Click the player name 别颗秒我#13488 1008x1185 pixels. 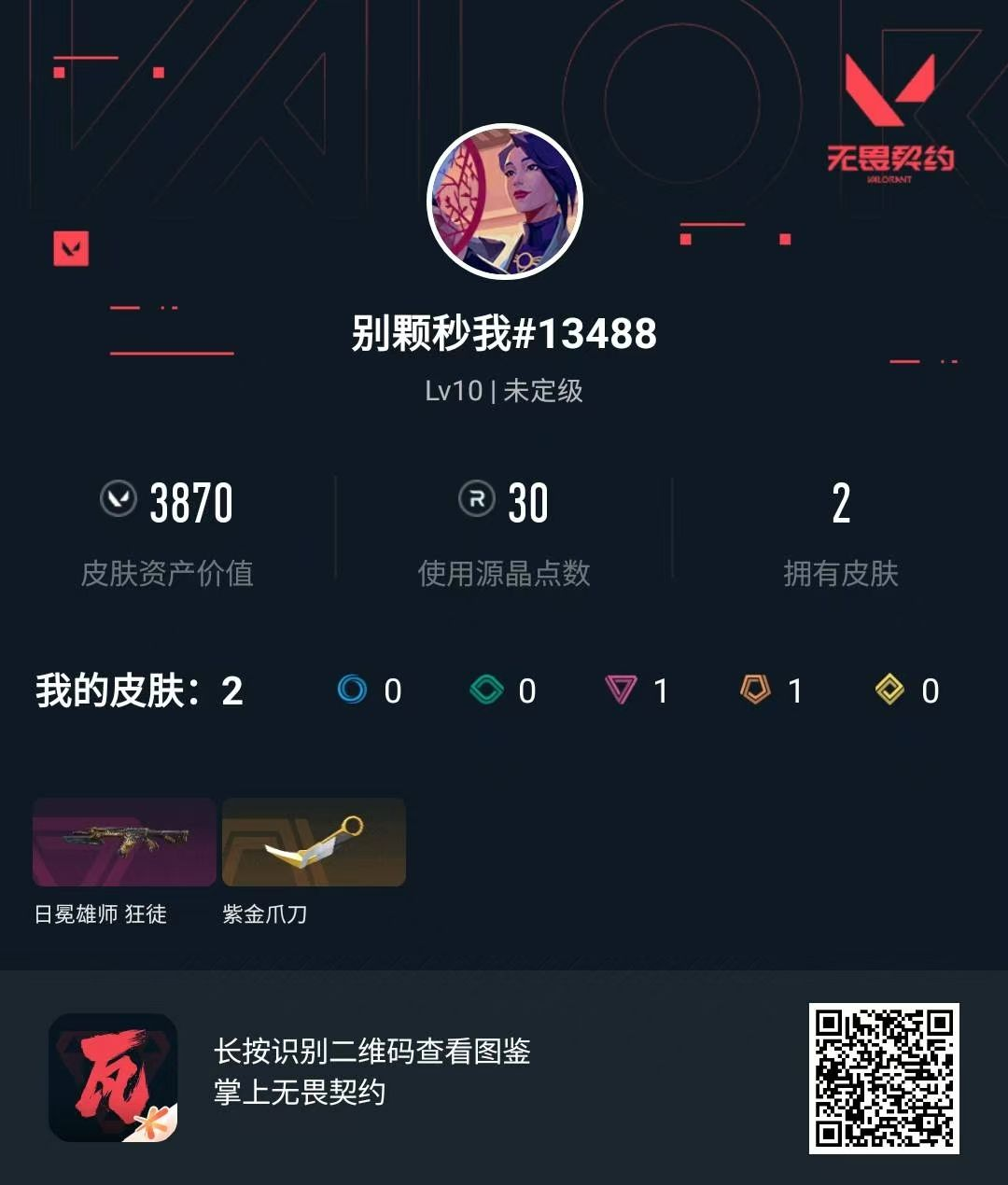click(x=504, y=331)
